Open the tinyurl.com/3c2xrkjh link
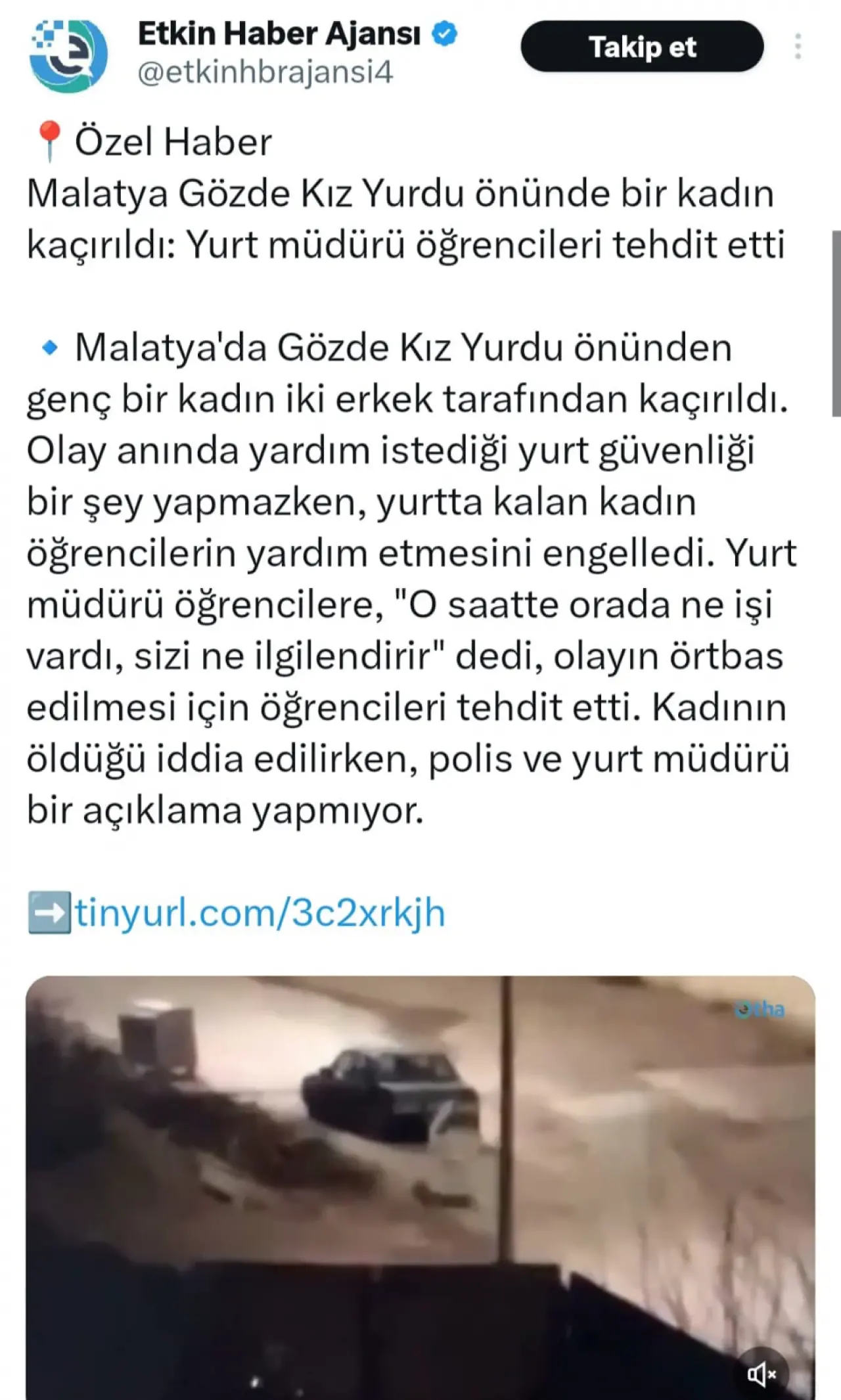 [x=260, y=913]
